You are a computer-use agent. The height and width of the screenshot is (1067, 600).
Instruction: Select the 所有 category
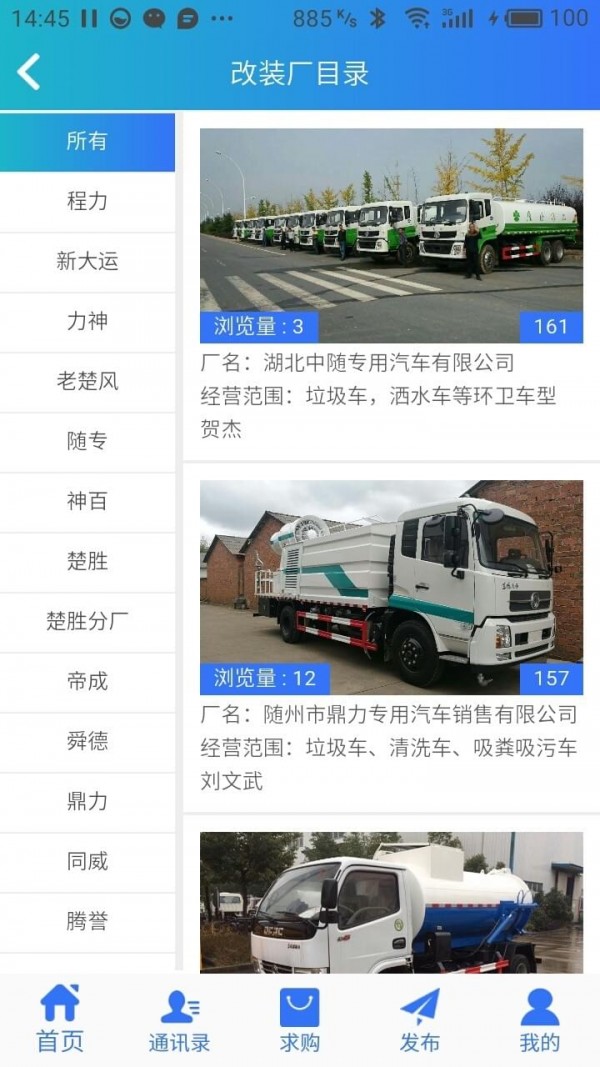[x=87, y=142]
